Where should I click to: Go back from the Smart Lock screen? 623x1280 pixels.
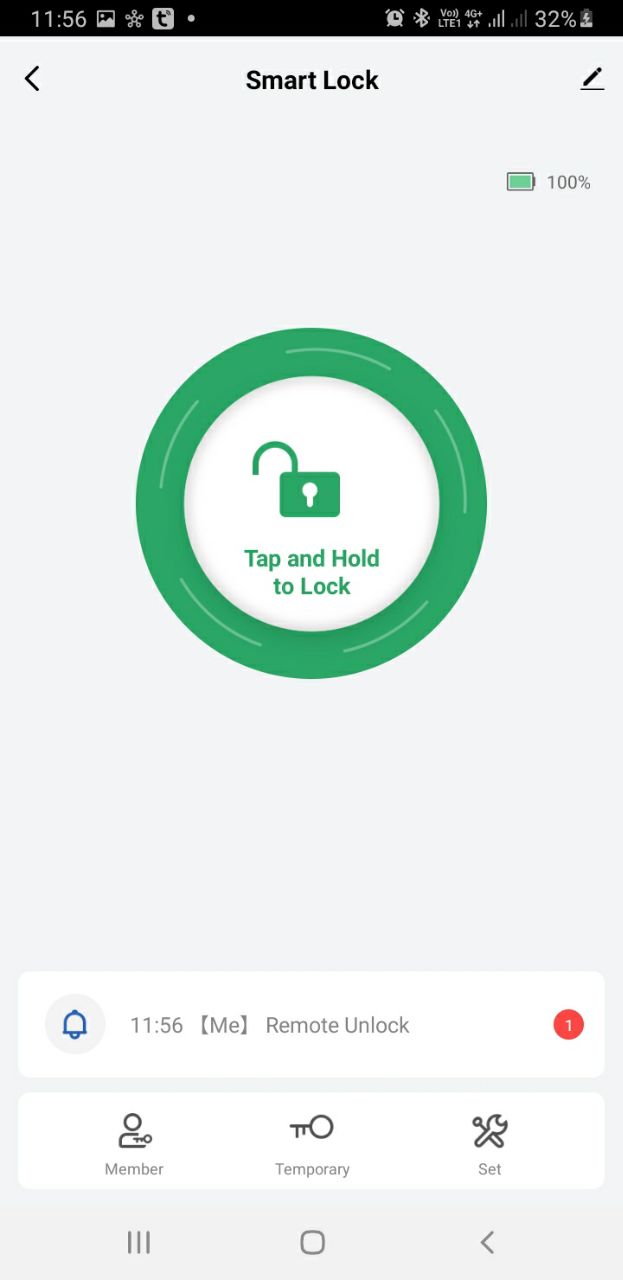(33, 79)
